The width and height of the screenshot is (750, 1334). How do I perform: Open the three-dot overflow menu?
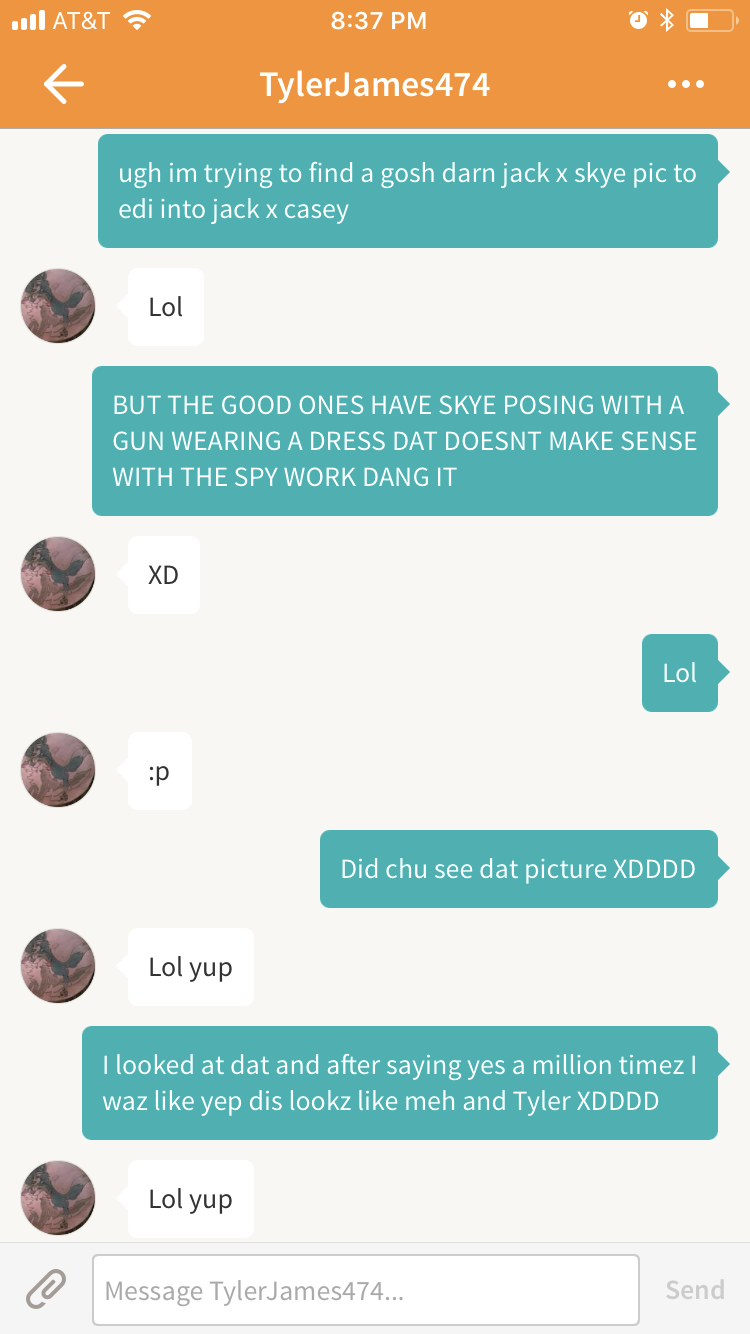(686, 84)
